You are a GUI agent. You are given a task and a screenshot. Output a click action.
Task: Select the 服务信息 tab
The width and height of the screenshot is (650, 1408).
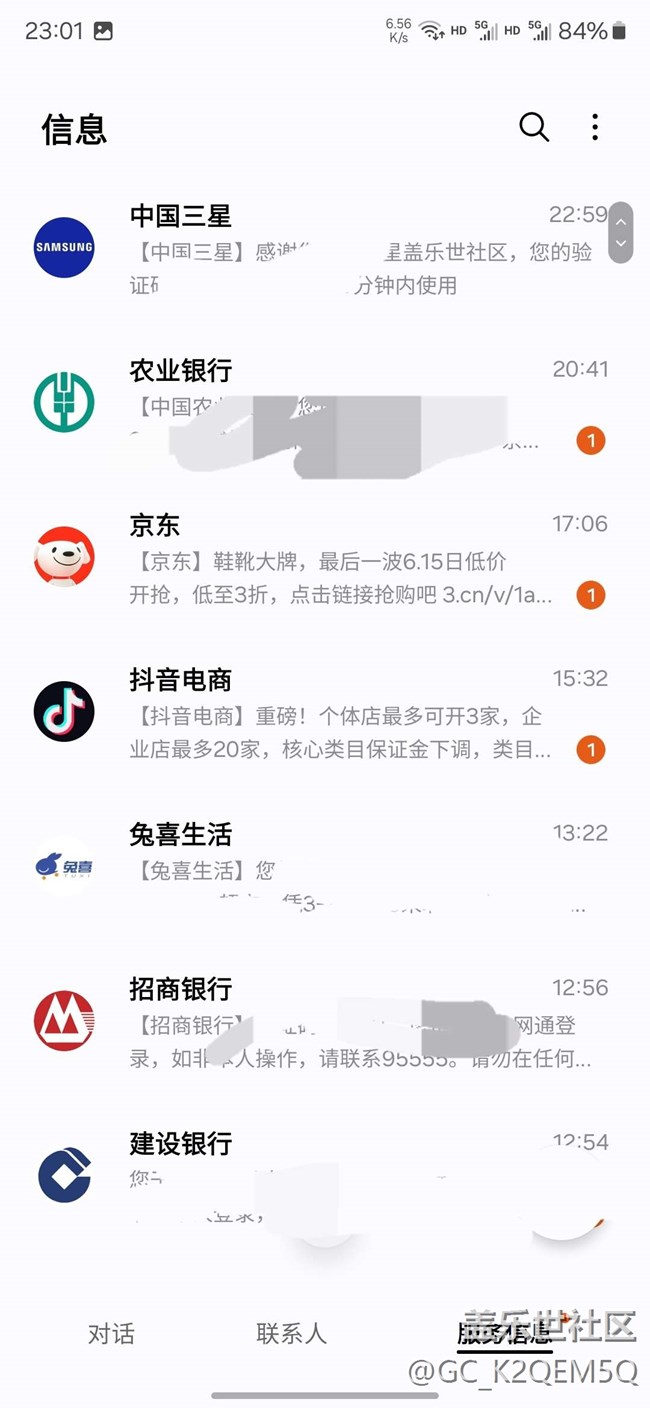(x=505, y=1334)
